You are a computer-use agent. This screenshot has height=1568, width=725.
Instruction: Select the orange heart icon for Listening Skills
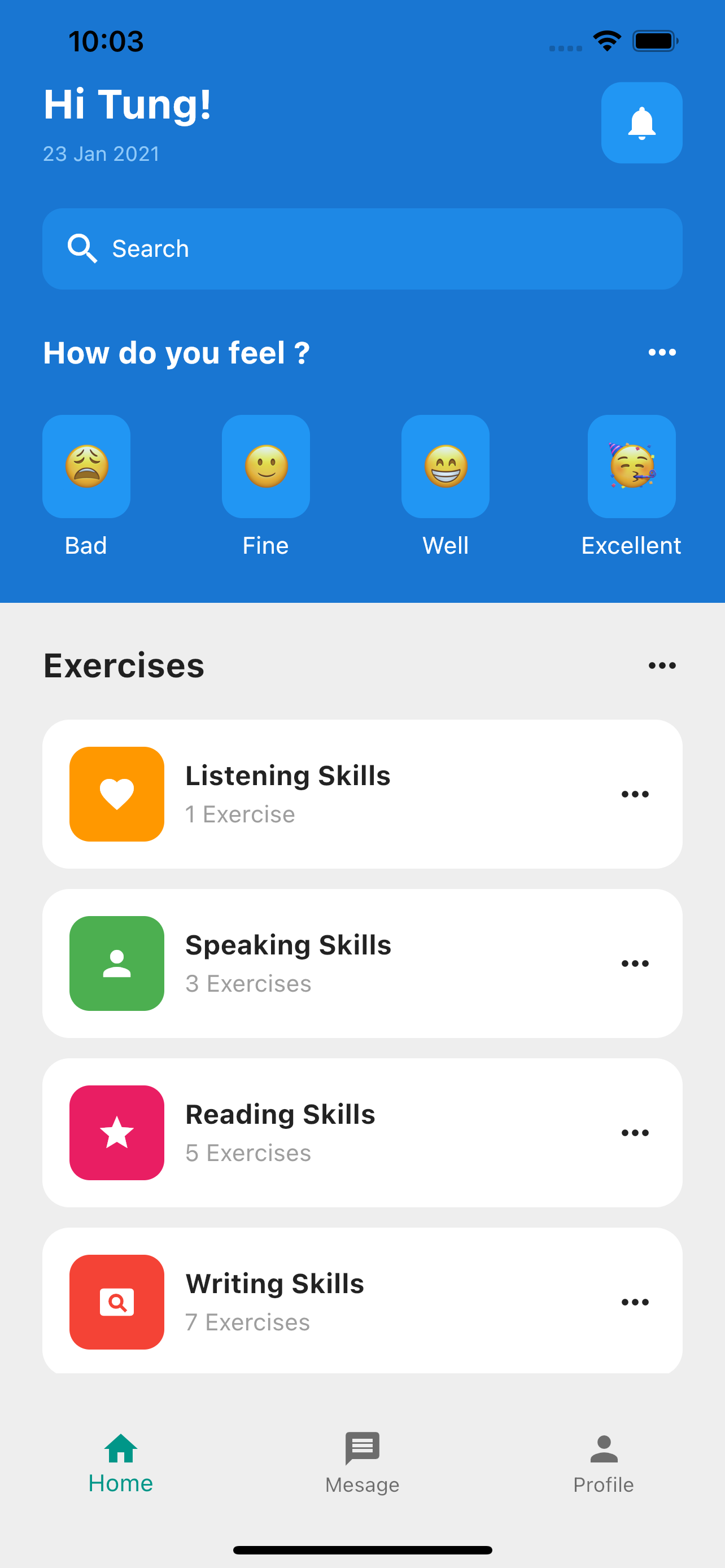pos(116,794)
